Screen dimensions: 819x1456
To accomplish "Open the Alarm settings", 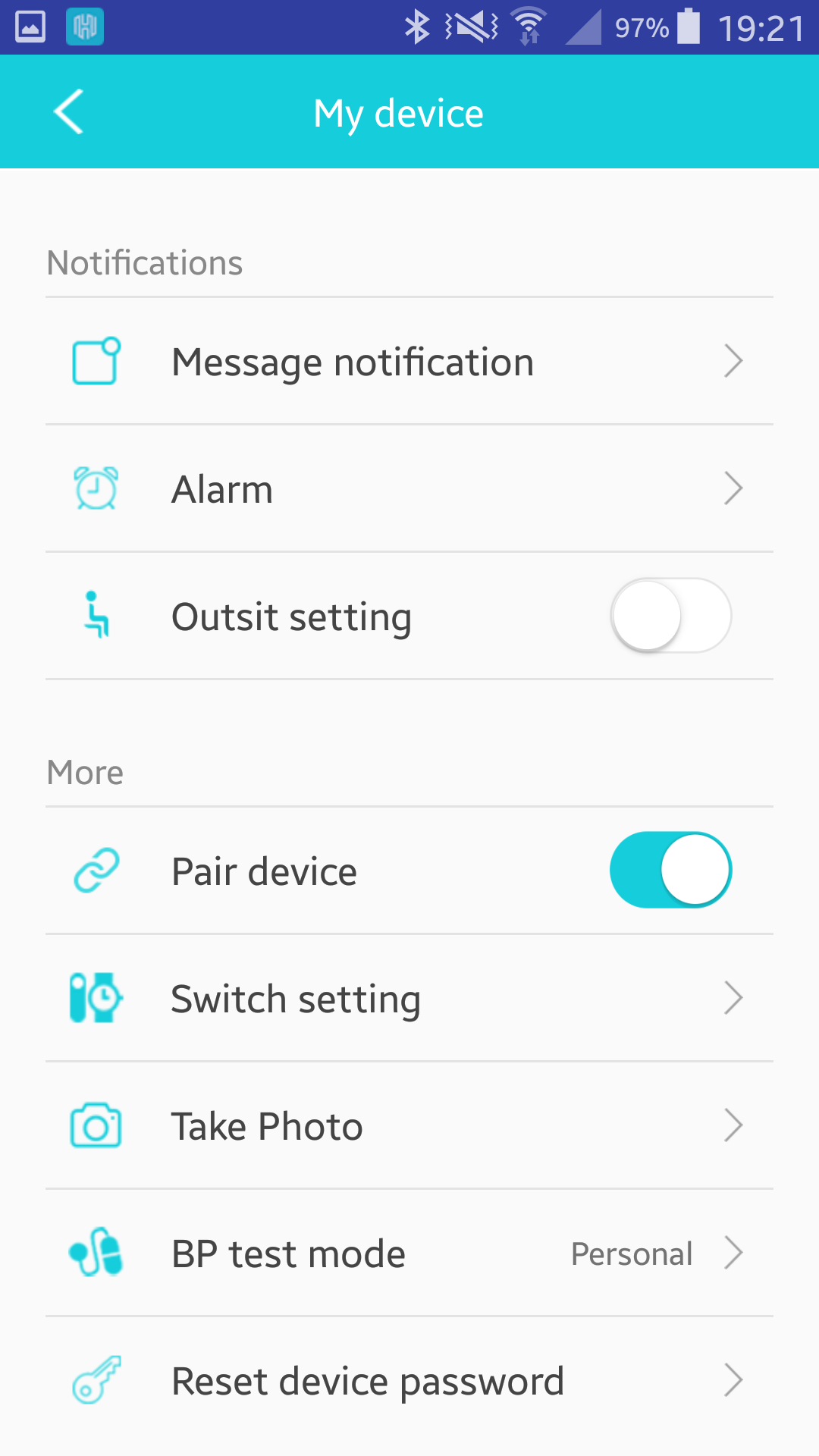I will tap(409, 488).
